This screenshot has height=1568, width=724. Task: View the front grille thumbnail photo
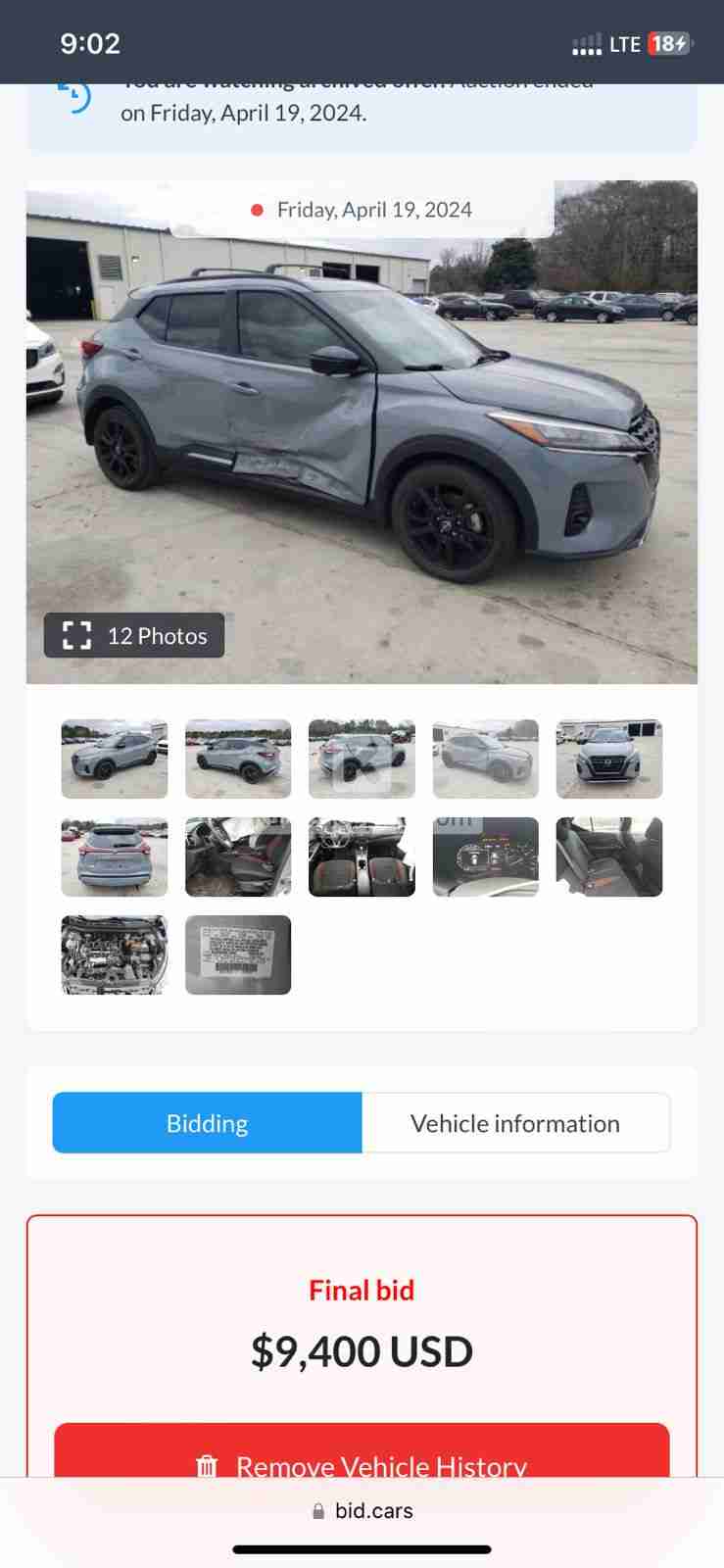click(x=608, y=759)
